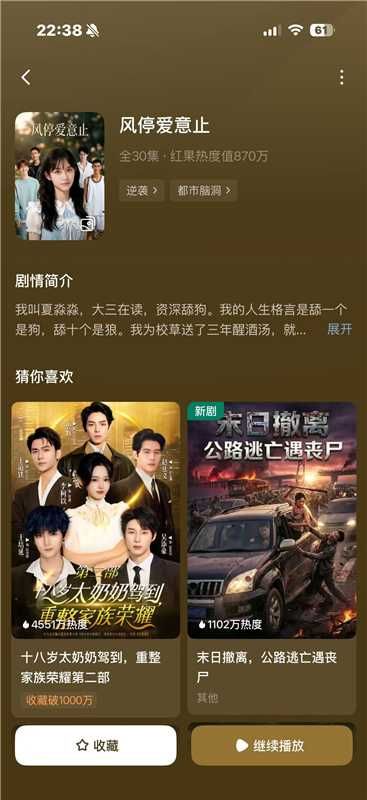Expand the plot summary with 展开
The image size is (367, 800).
339,329
